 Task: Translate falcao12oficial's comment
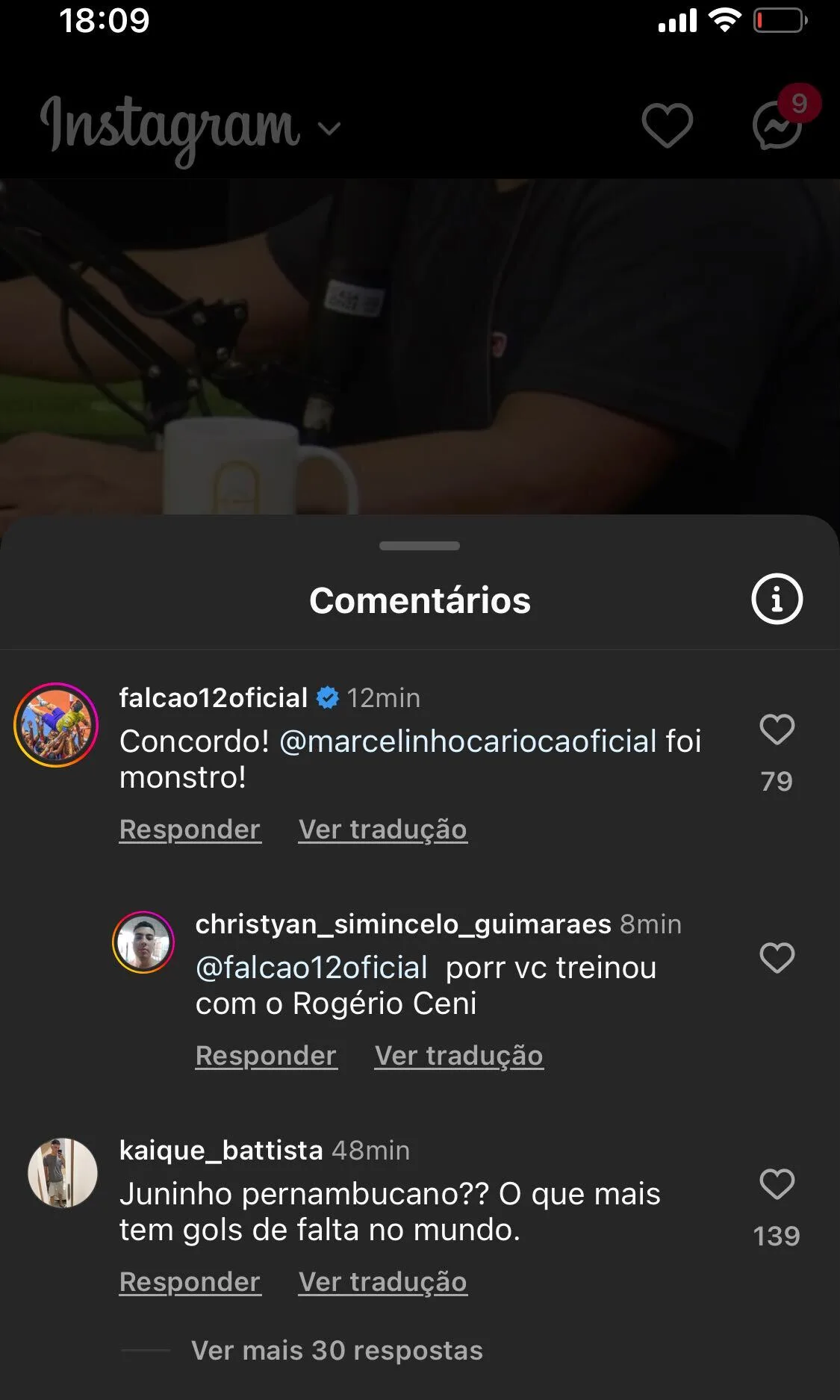pyautogui.click(x=382, y=830)
